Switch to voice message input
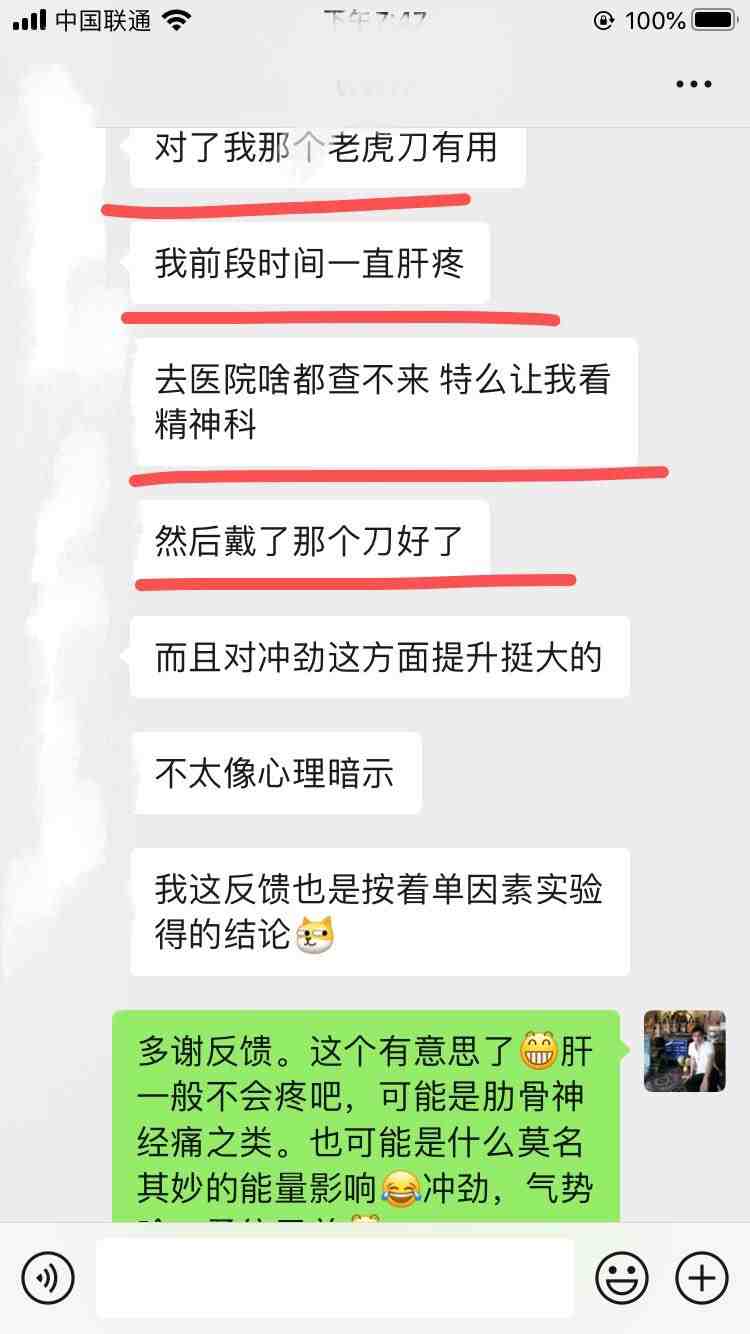Viewport: 750px width, 1334px height. (48, 1277)
